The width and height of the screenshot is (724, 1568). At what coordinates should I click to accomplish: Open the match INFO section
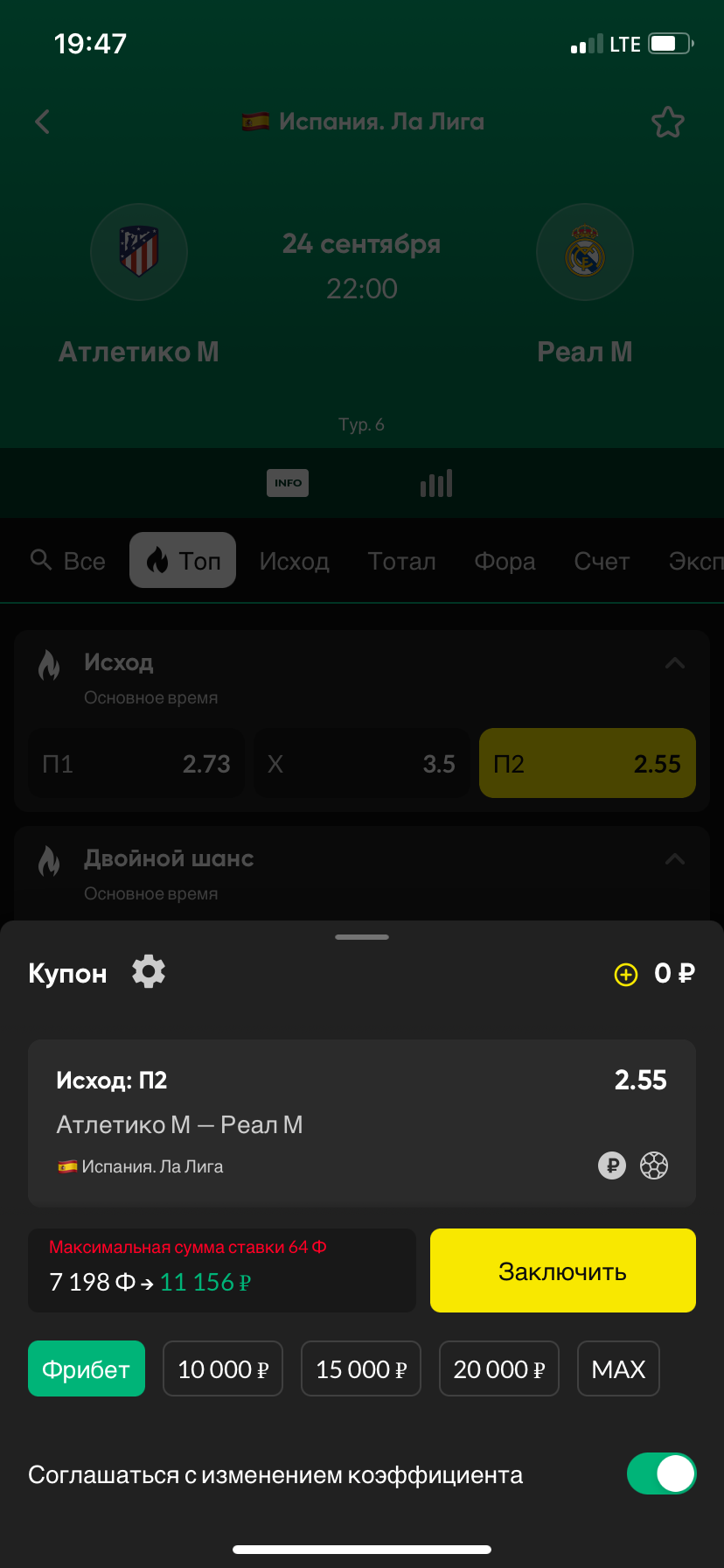click(x=288, y=483)
